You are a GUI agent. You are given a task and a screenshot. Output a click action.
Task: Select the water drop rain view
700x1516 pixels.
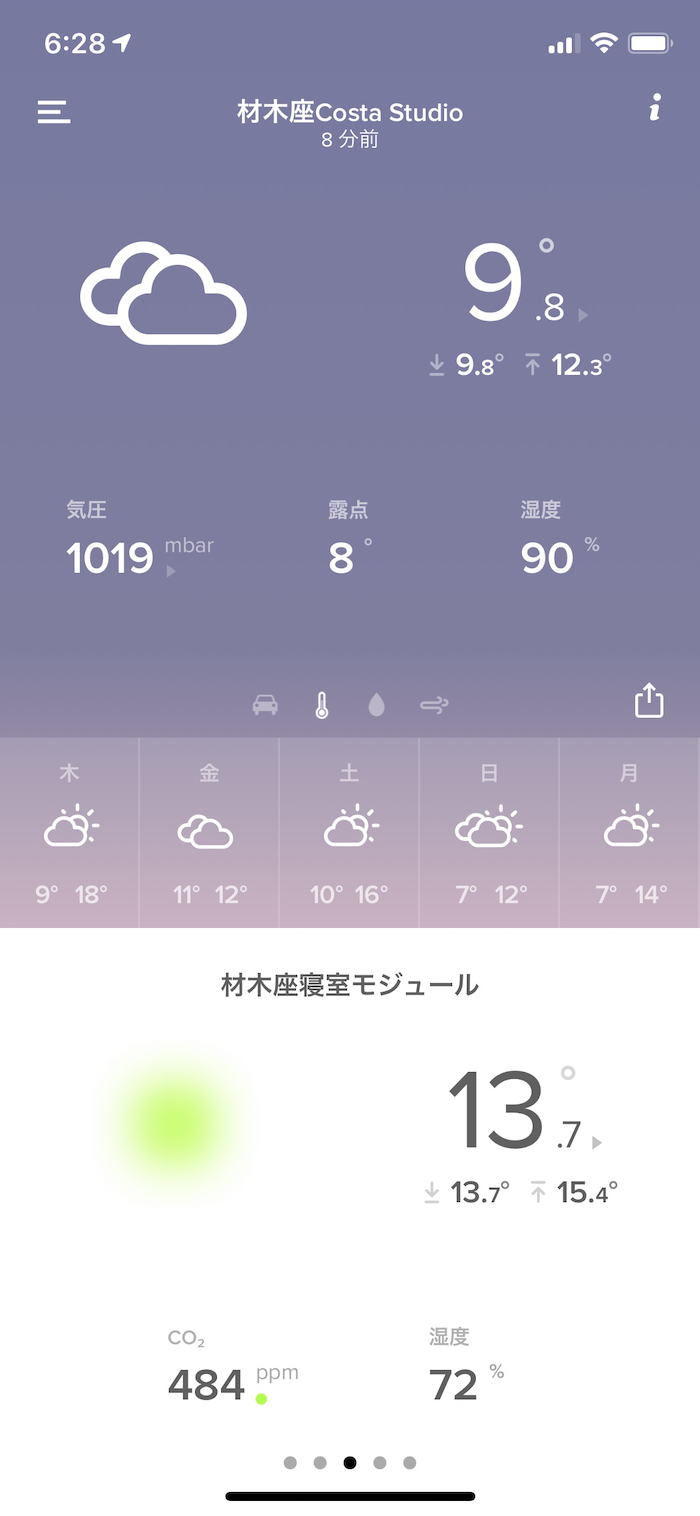coord(376,705)
